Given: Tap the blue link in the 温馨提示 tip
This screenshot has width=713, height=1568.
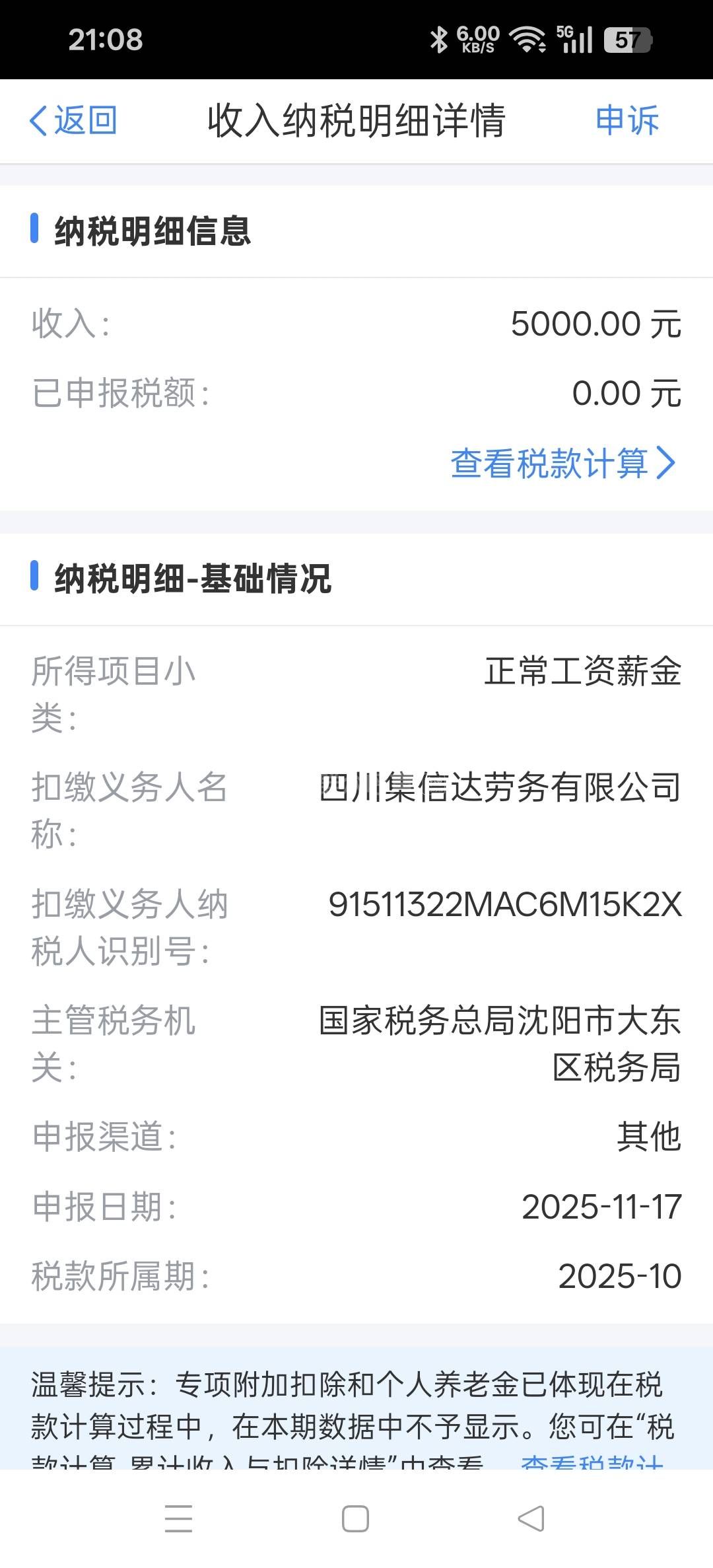Looking at the screenshot, I should coord(591,1461).
